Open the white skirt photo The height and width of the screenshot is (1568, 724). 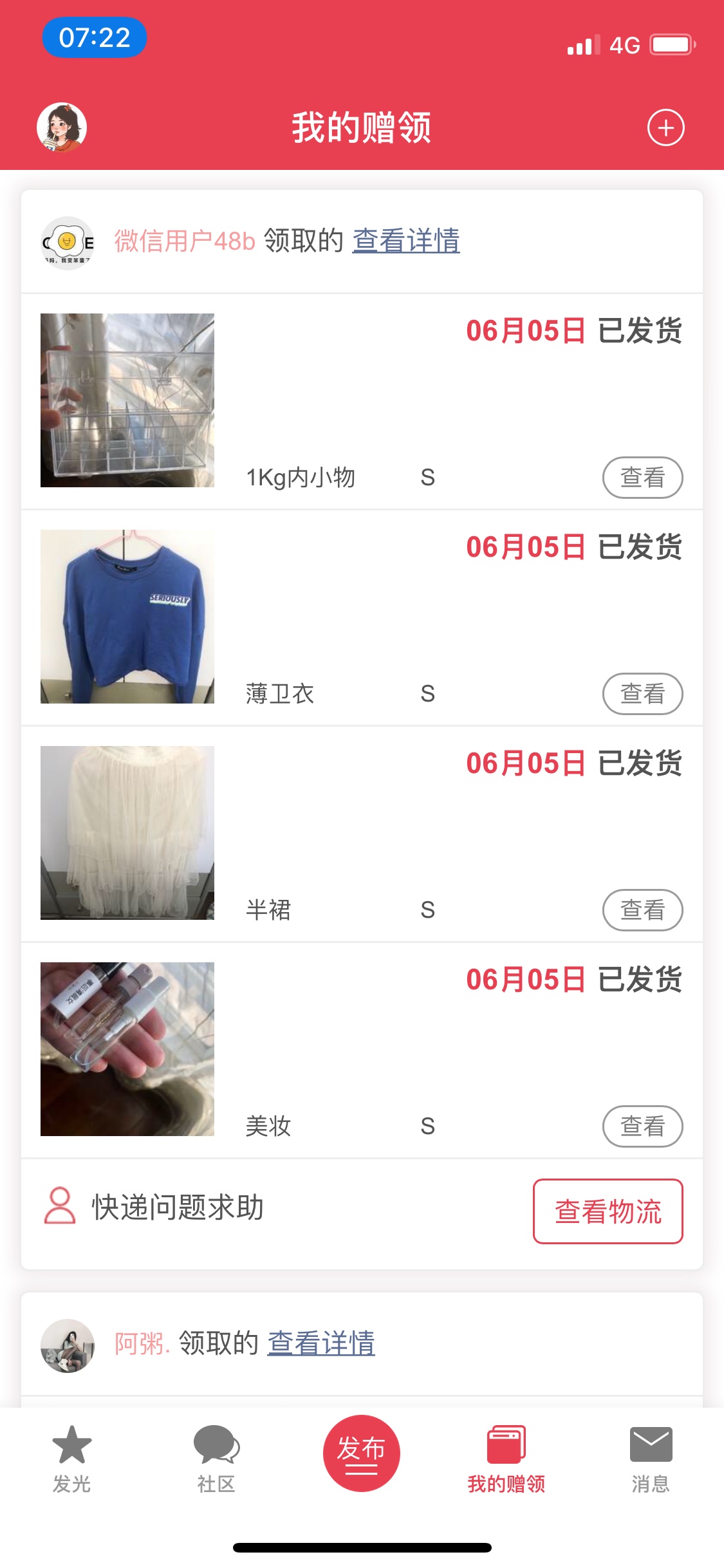pyautogui.click(x=127, y=833)
